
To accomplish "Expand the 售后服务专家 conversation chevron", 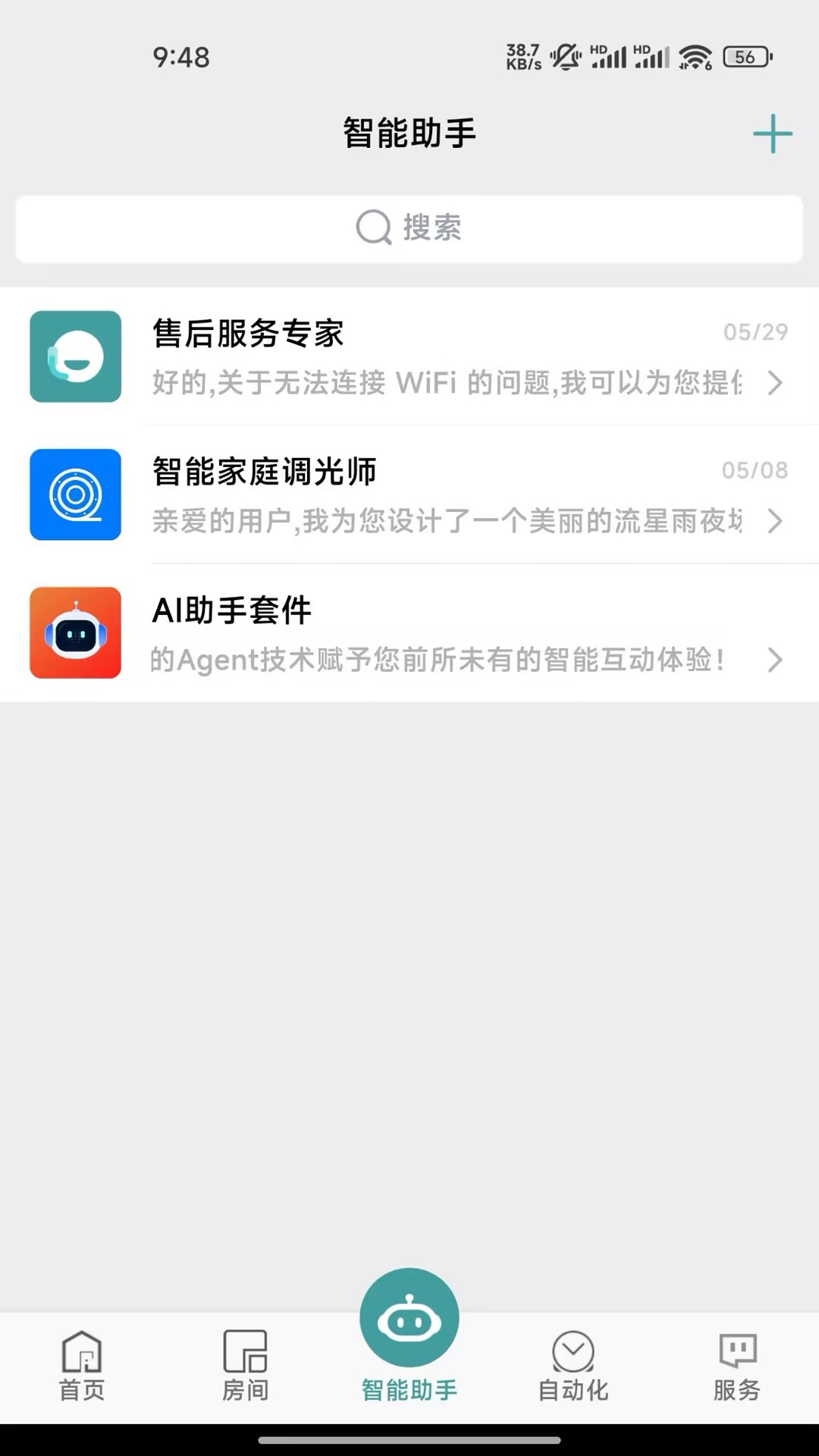I will [775, 384].
